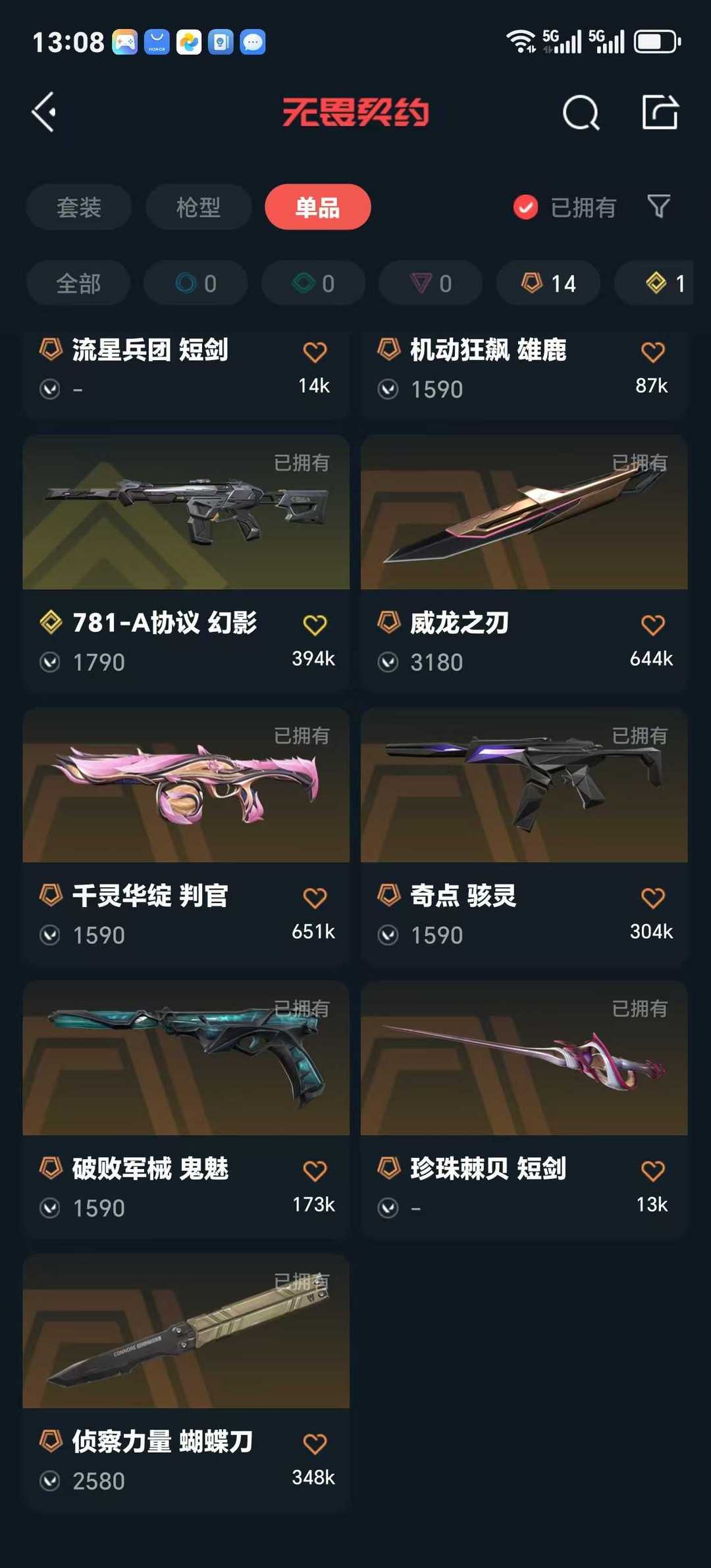711x1568 pixels.
Task: Open the funnel filter icon
Action: [x=659, y=207]
